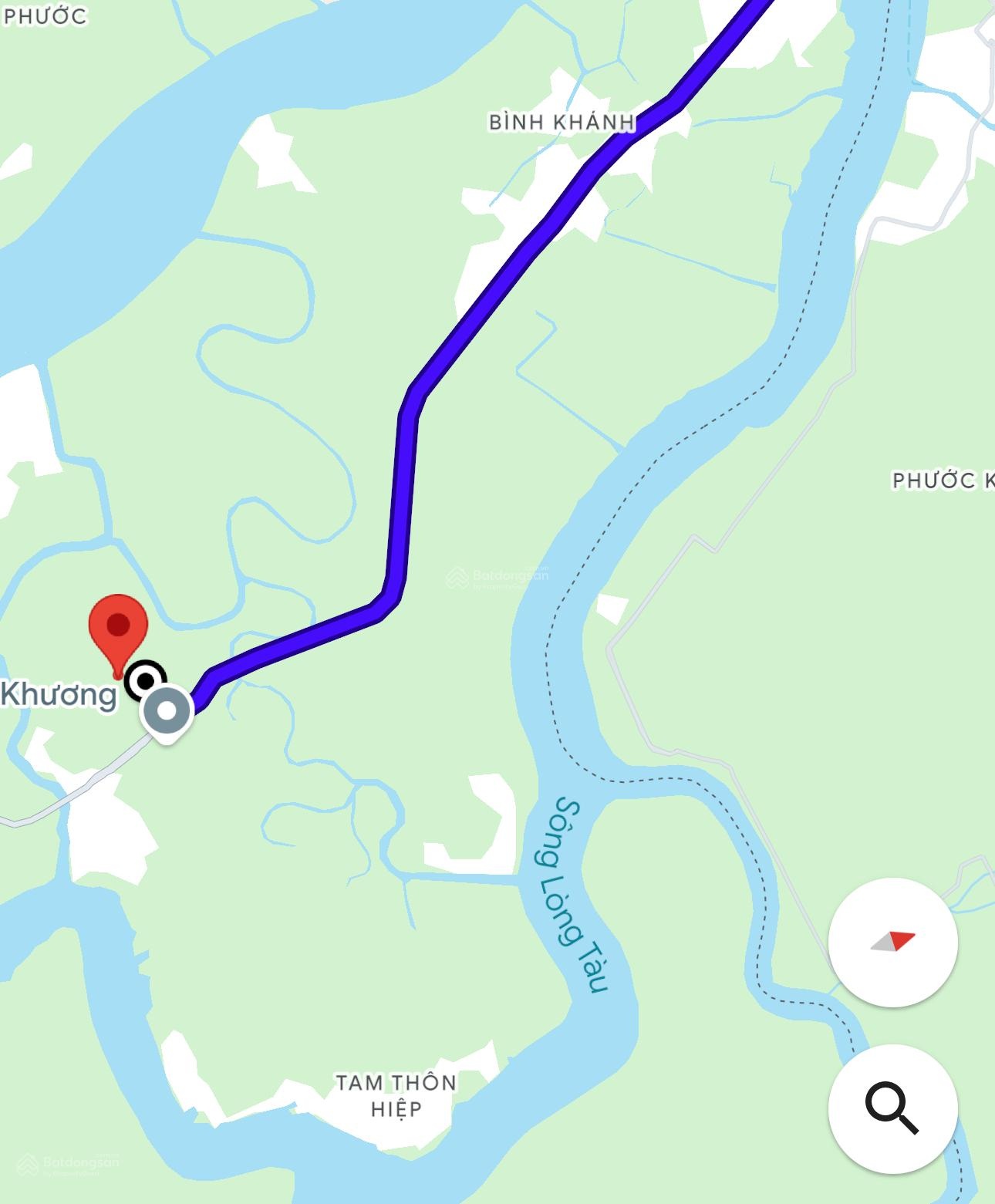This screenshot has width=995, height=1204.
Task: Select the red destination pin
Action: coord(118,630)
